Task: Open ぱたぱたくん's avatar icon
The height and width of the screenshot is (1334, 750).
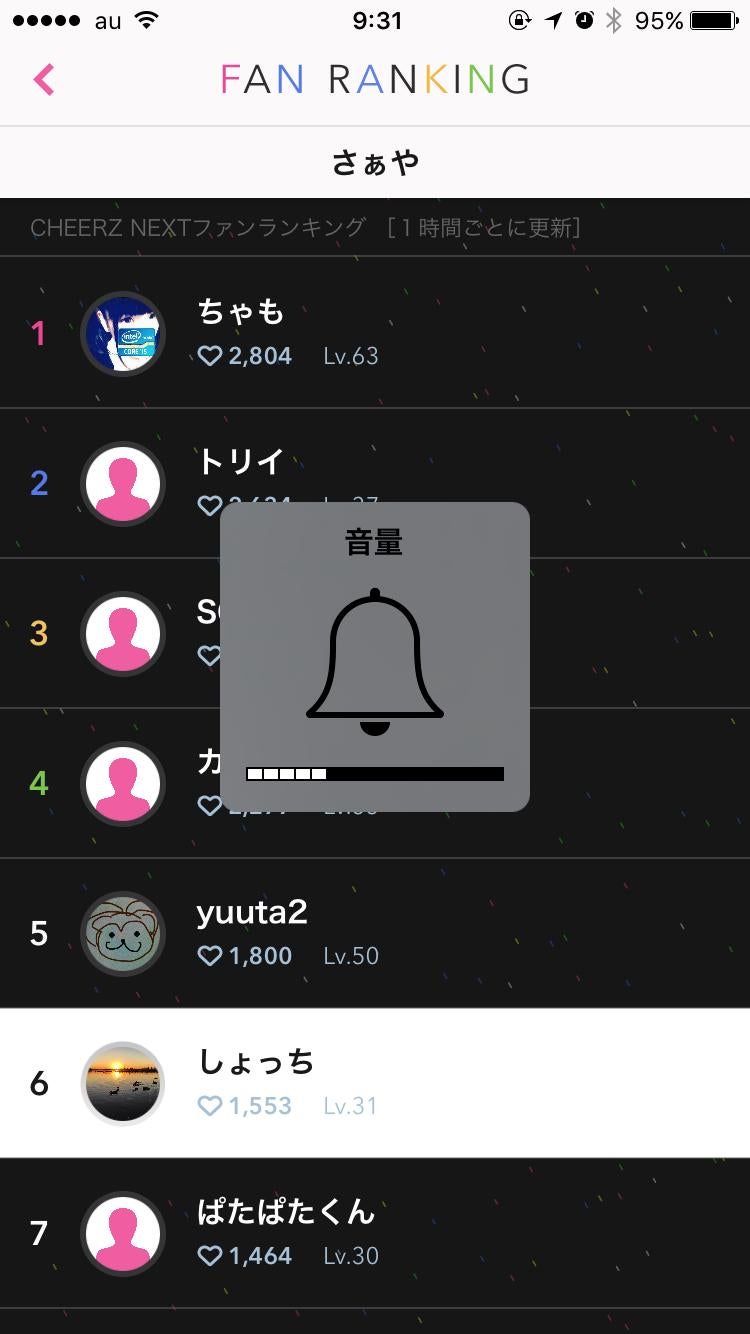Action: click(x=122, y=1233)
